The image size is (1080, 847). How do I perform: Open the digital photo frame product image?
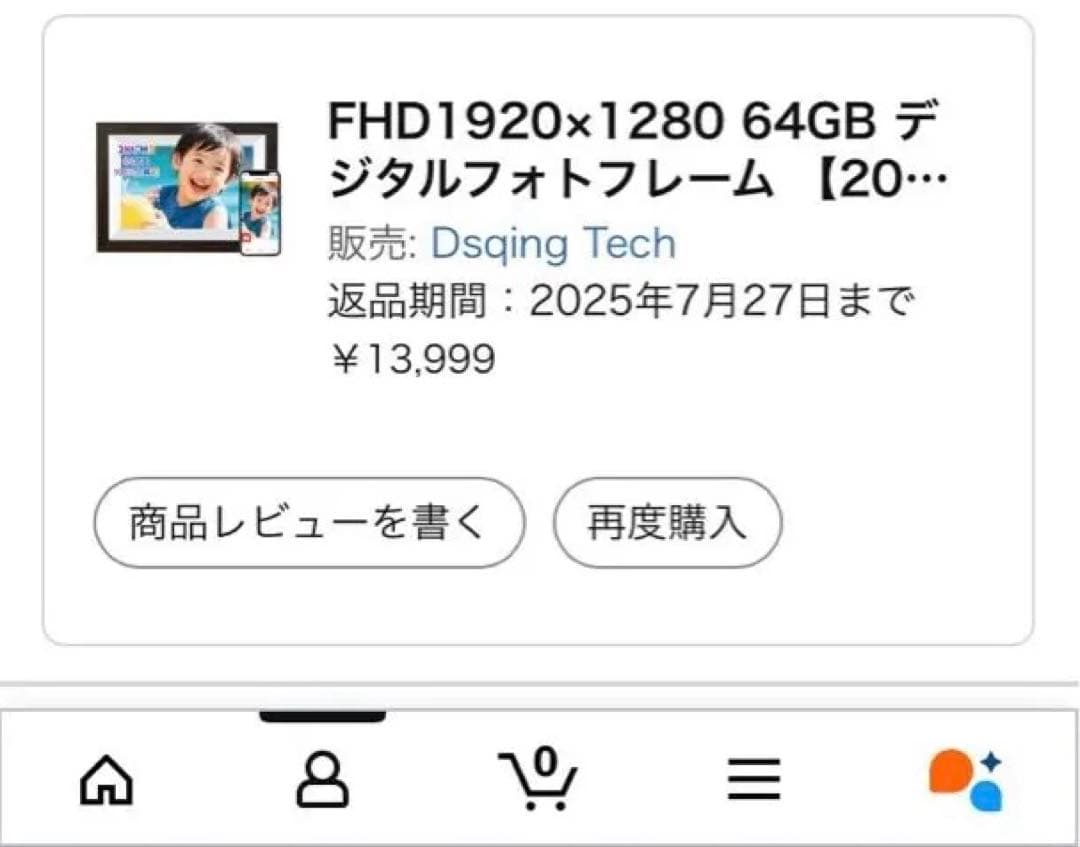point(188,188)
